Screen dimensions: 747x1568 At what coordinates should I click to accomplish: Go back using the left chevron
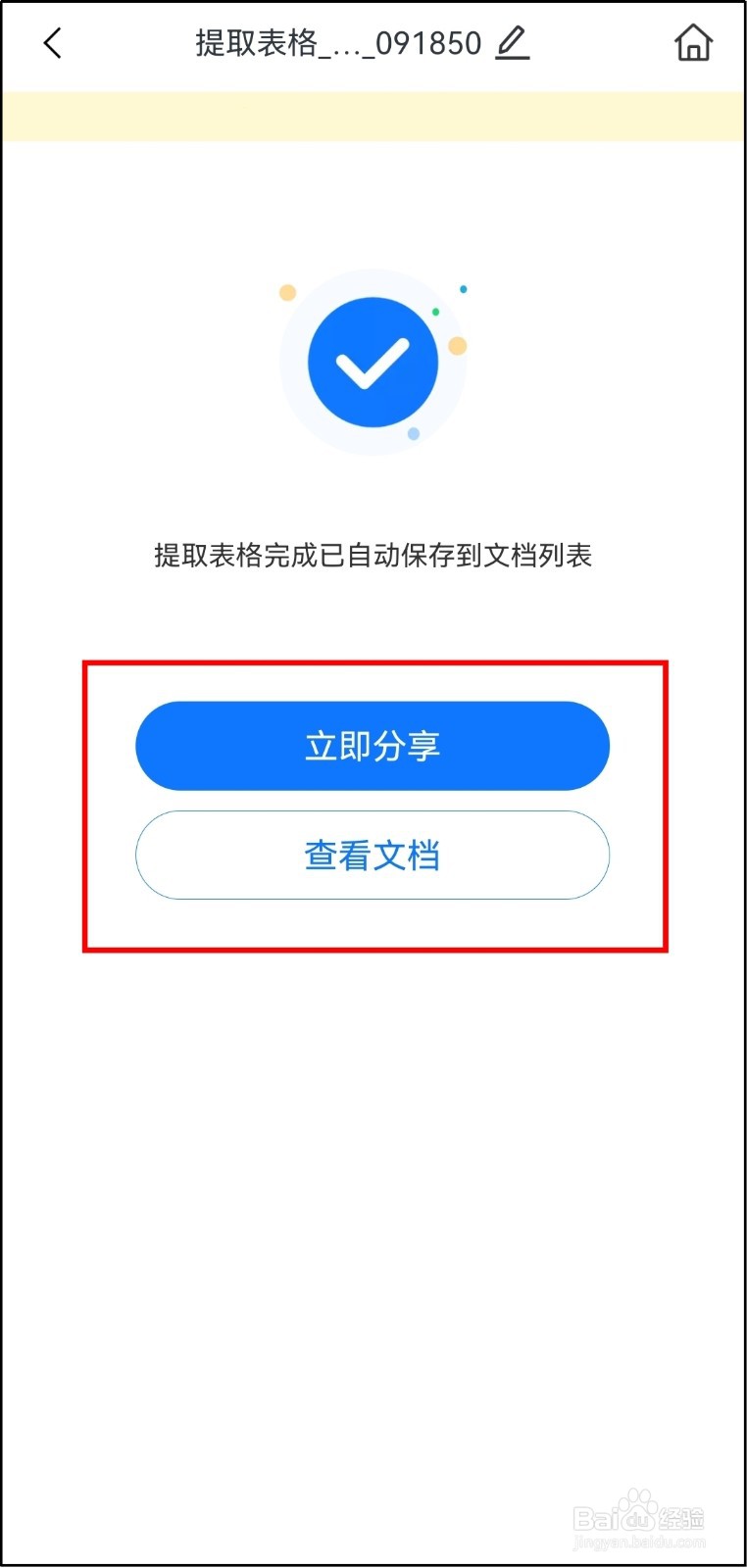(x=51, y=42)
